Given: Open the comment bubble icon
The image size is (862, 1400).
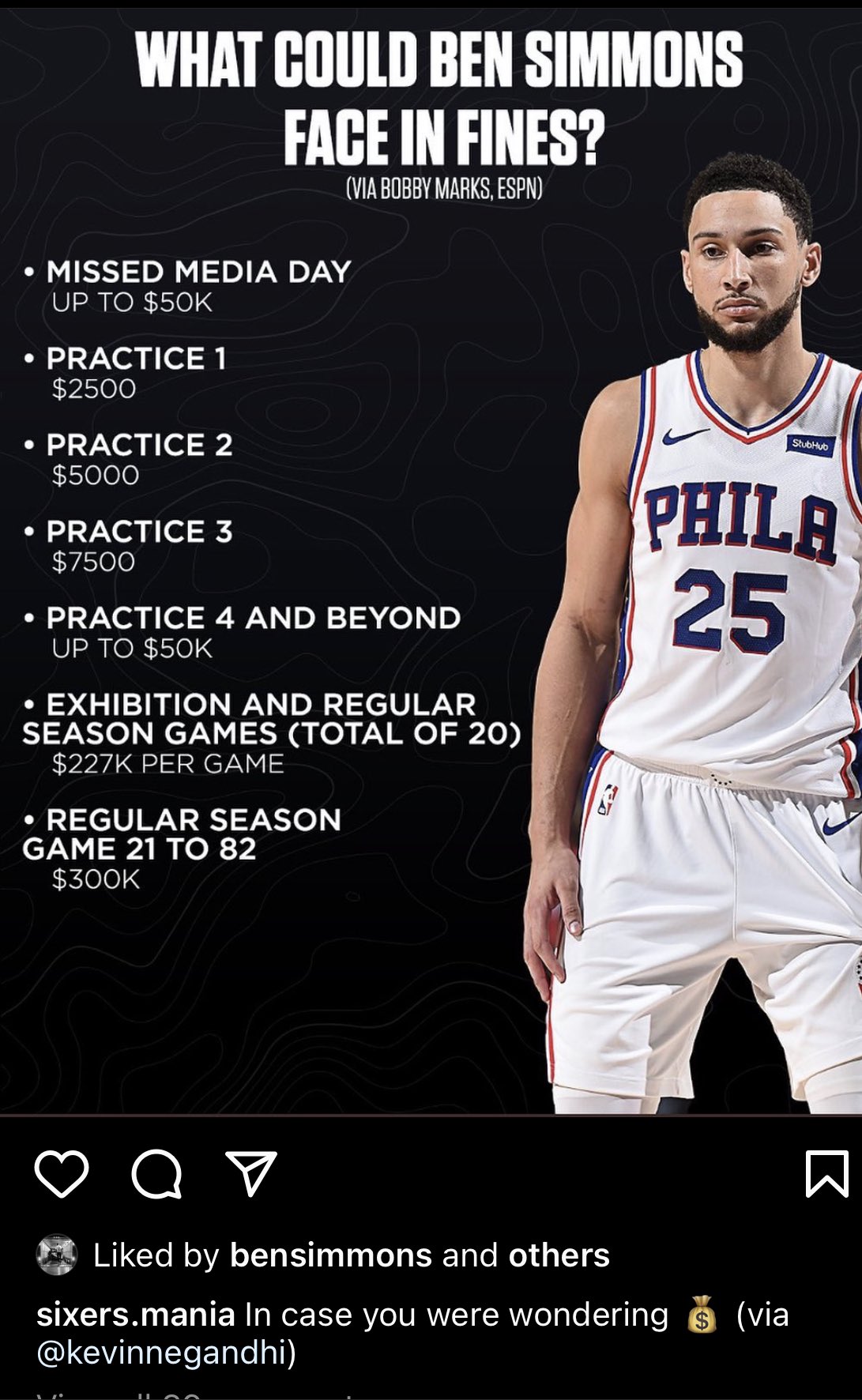Looking at the screenshot, I should click(x=156, y=1174).
